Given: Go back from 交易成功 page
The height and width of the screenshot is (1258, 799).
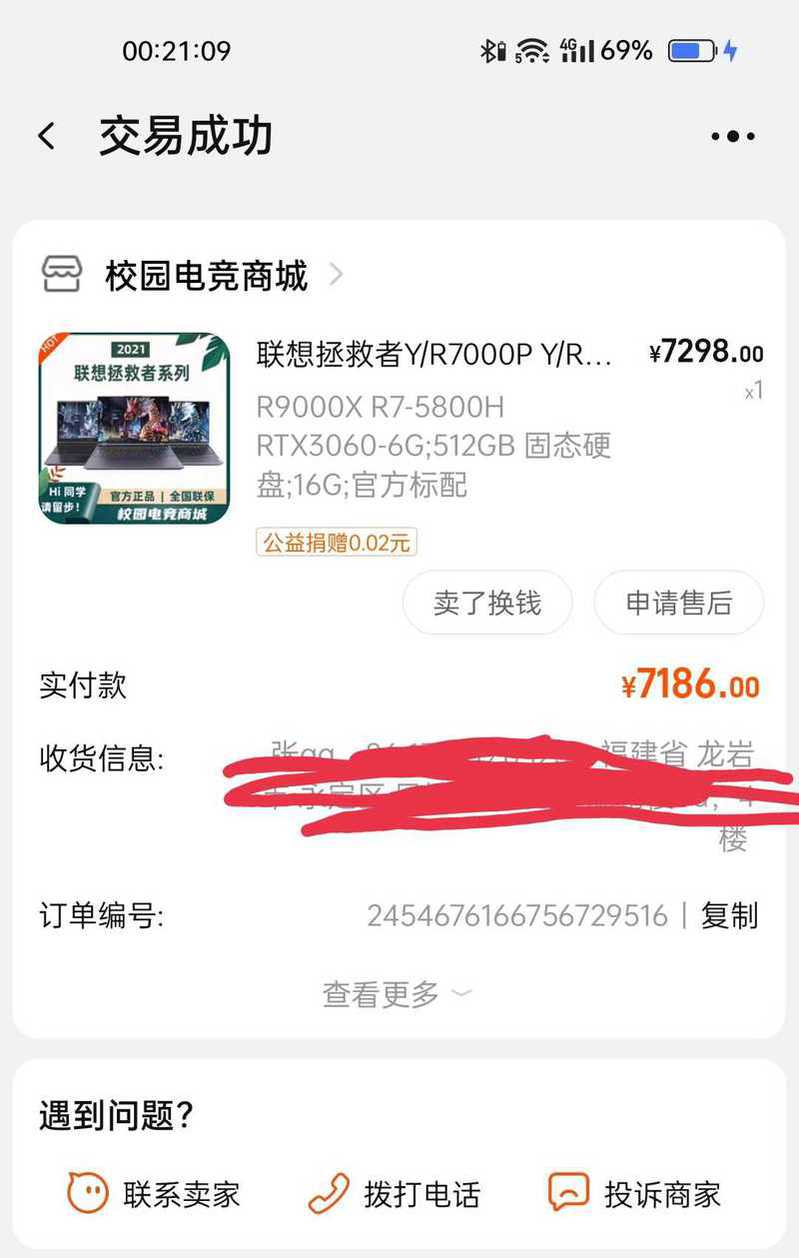Looking at the screenshot, I should point(47,137).
